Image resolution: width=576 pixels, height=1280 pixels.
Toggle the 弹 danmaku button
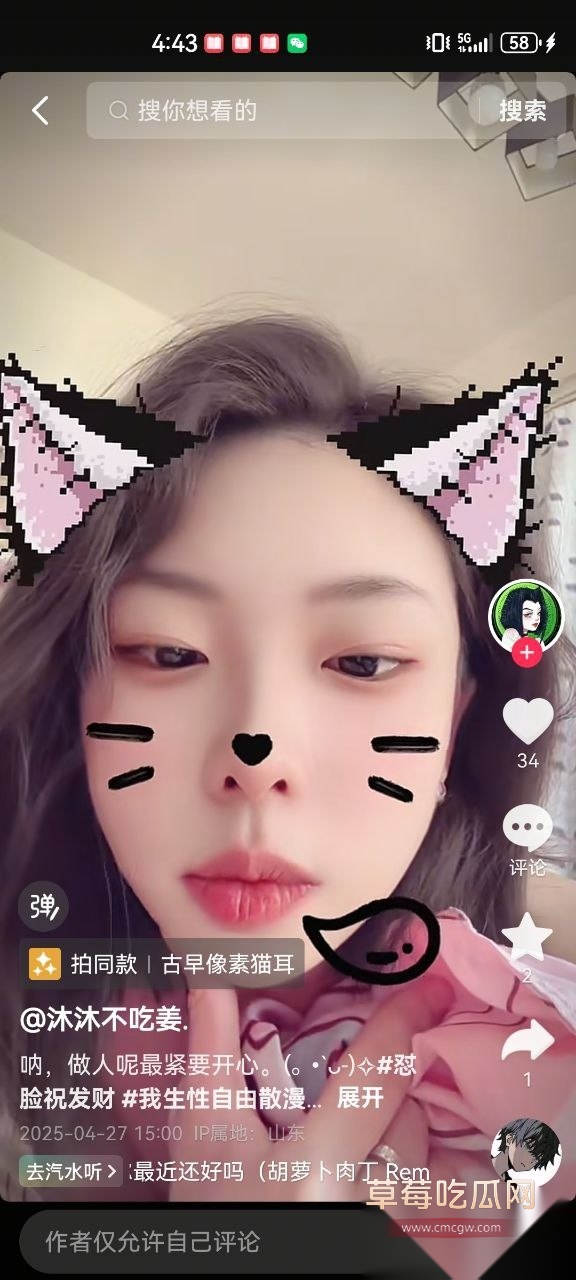pyautogui.click(x=43, y=907)
